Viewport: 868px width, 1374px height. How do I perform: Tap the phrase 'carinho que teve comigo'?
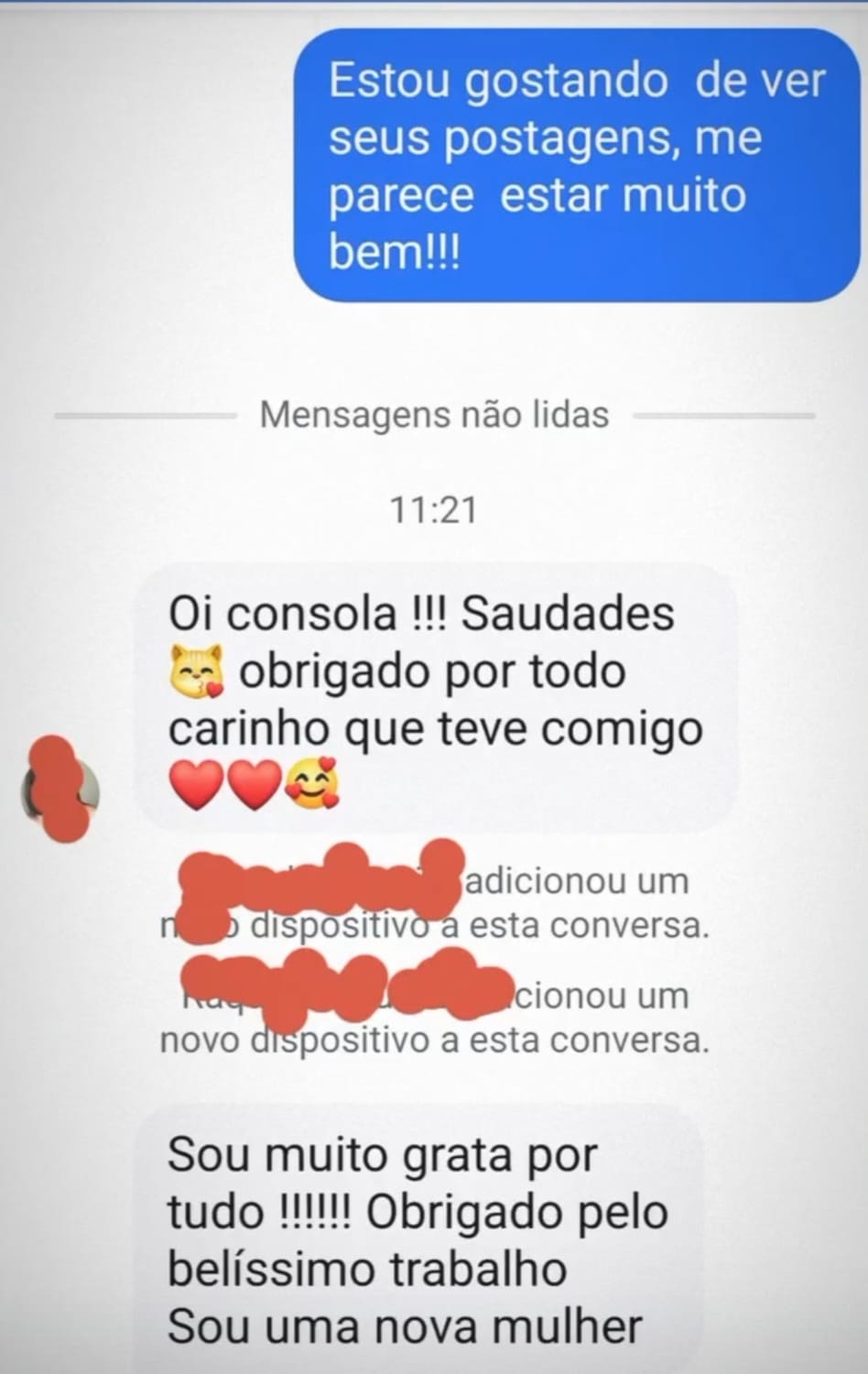[x=435, y=728]
